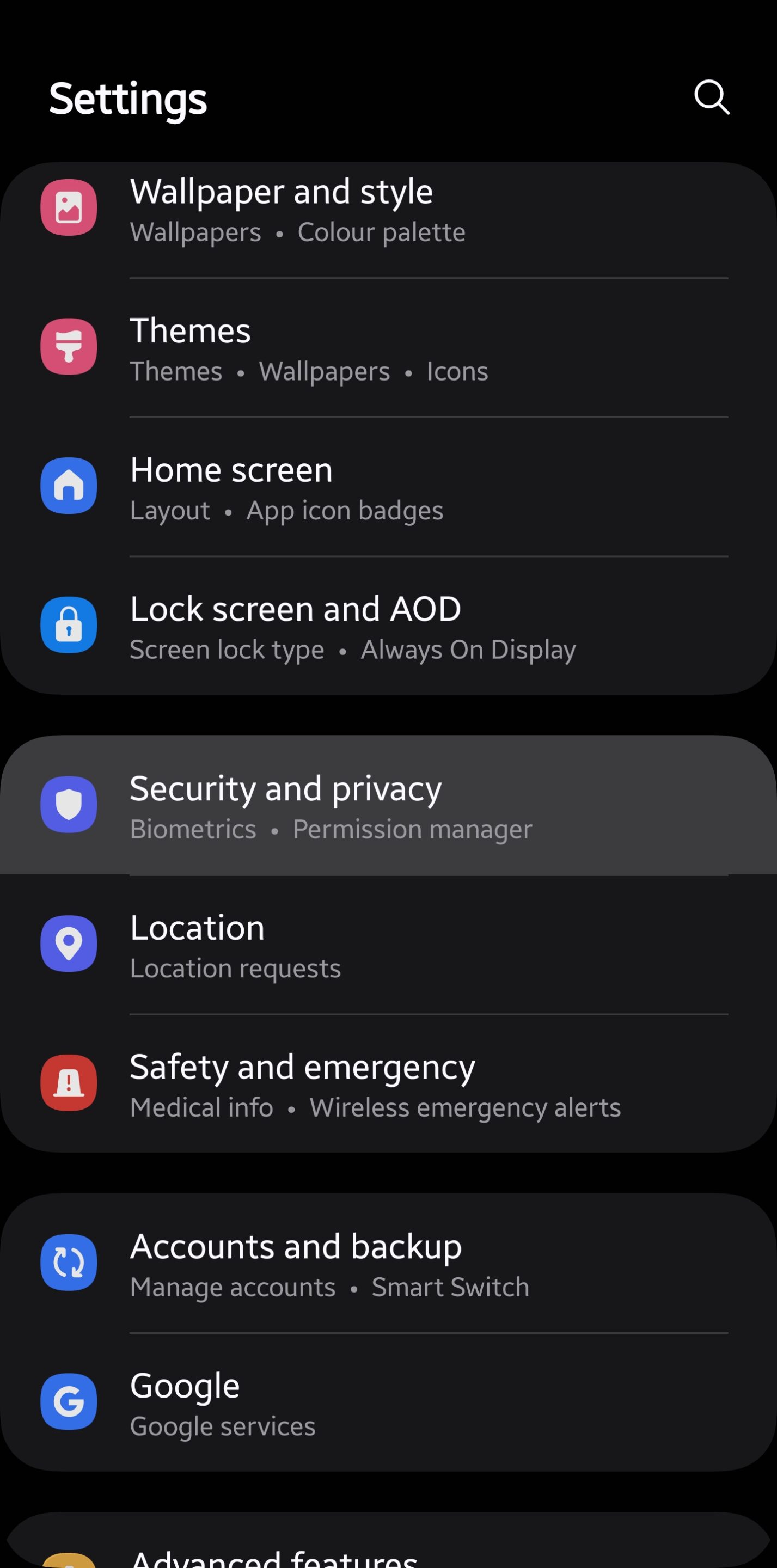Go to Home screen settings
777x1568 pixels.
(x=389, y=487)
